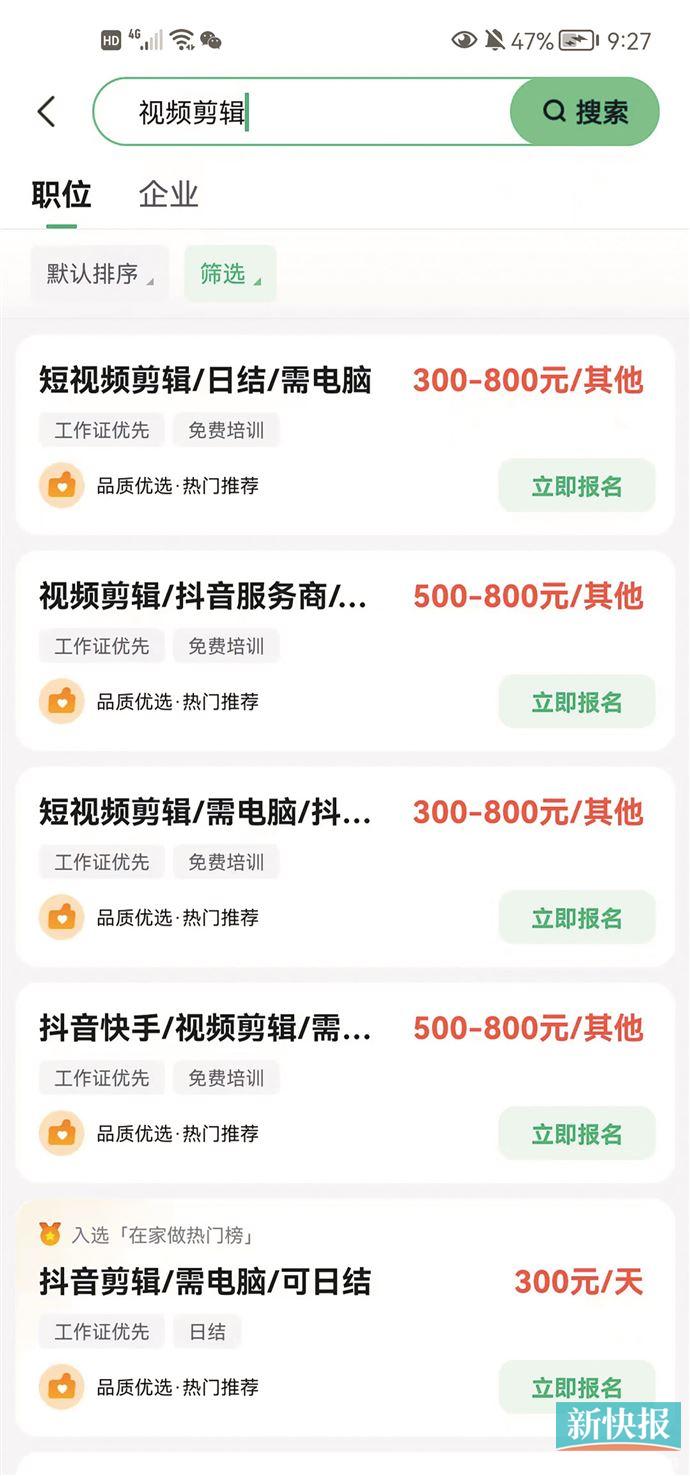
Task: Open the 抖音剪辑/需电脑/可日结 listing
Action: [345, 1318]
